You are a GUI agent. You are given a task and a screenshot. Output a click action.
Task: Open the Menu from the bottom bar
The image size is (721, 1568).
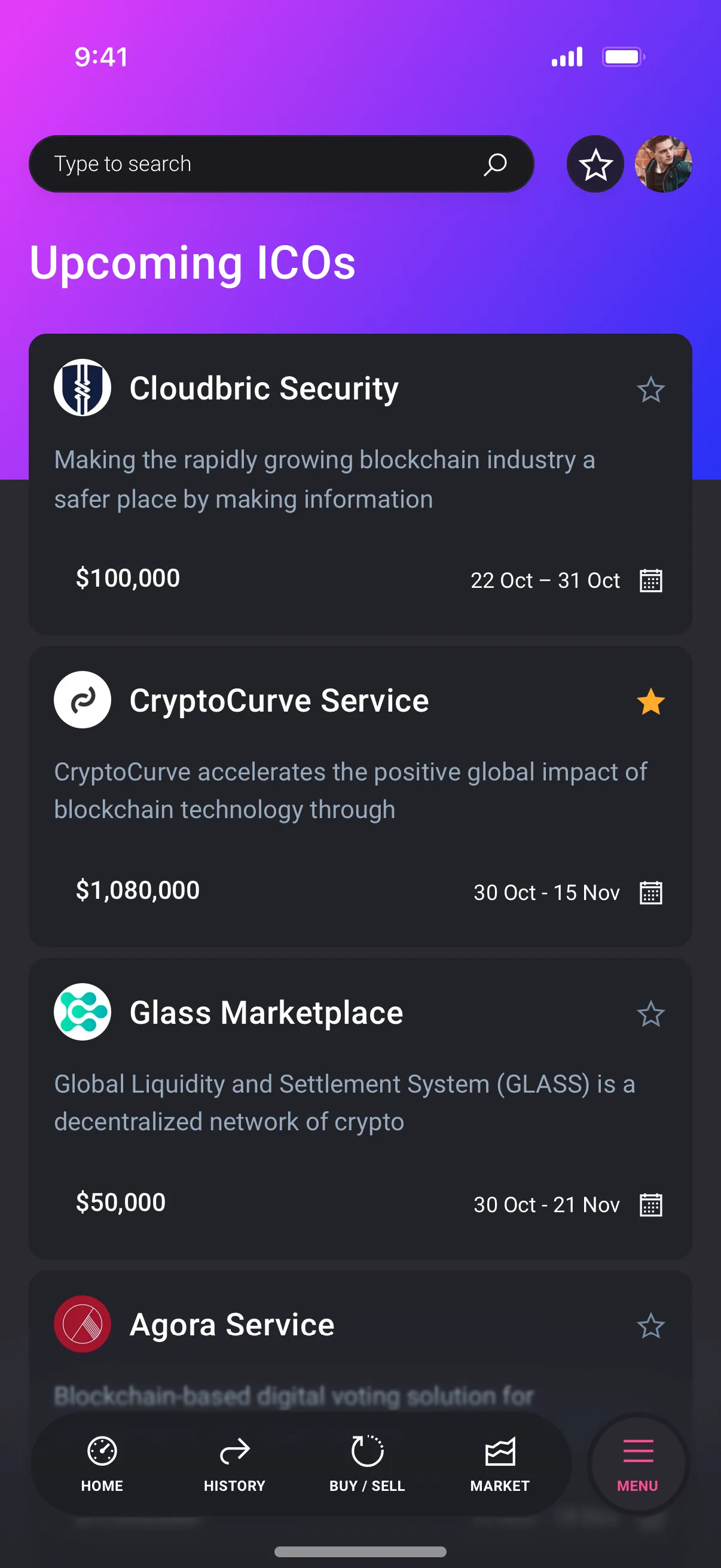tap(637, 1467)
